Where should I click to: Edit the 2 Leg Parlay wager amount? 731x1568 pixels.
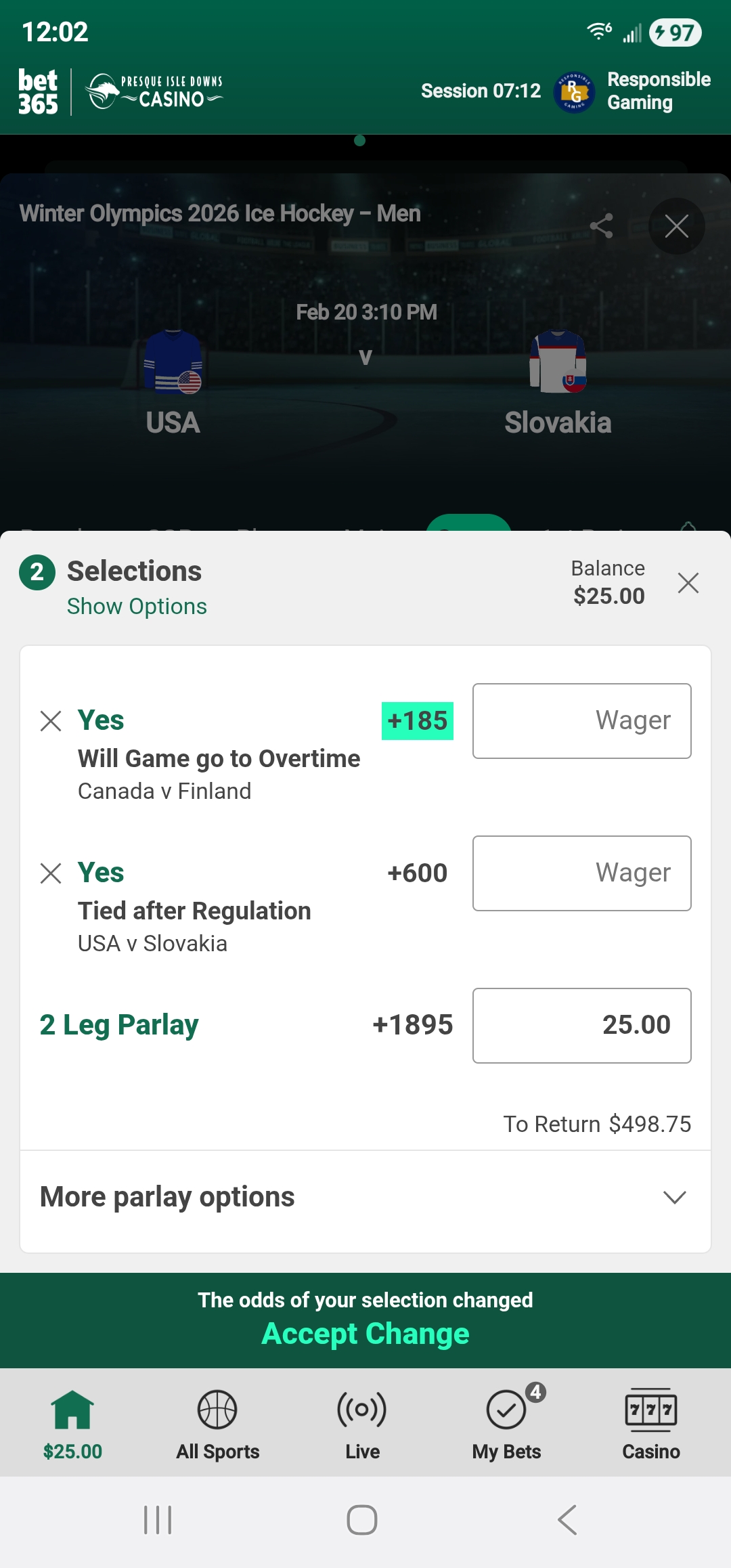click(581, 1026)
